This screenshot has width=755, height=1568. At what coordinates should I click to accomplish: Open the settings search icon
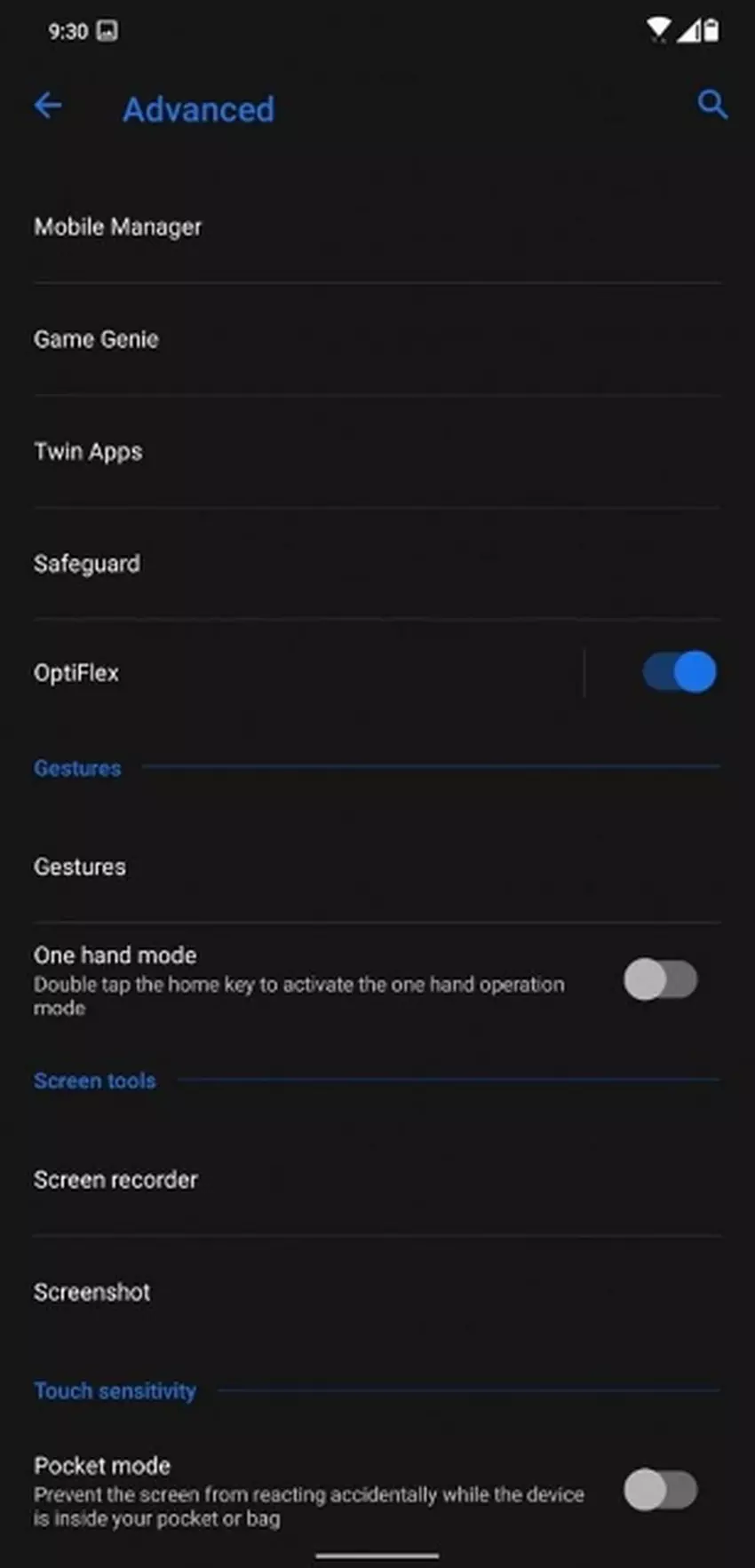[x=711, y=105]
